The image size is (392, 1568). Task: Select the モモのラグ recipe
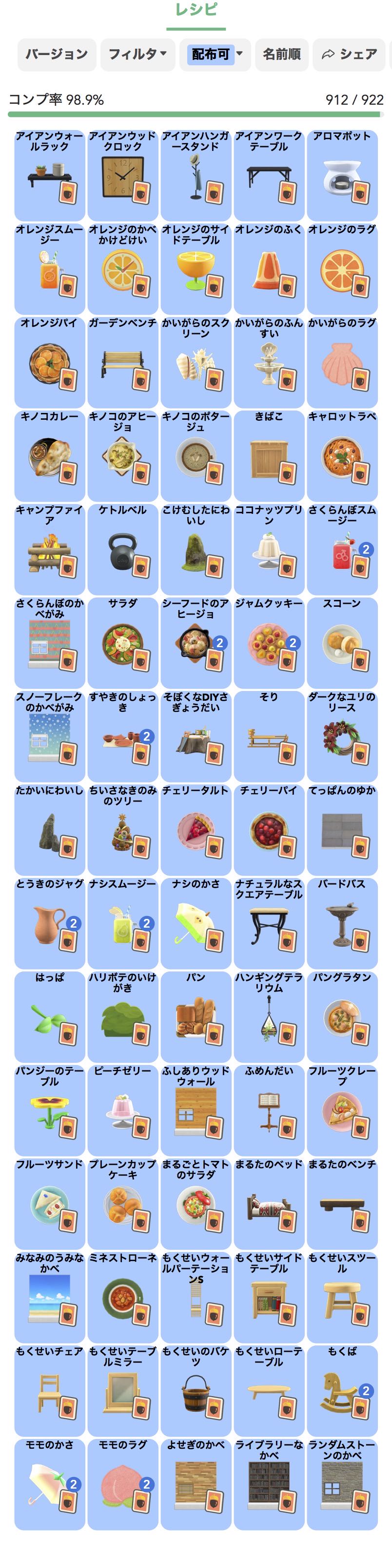[x=122, y=1484]
